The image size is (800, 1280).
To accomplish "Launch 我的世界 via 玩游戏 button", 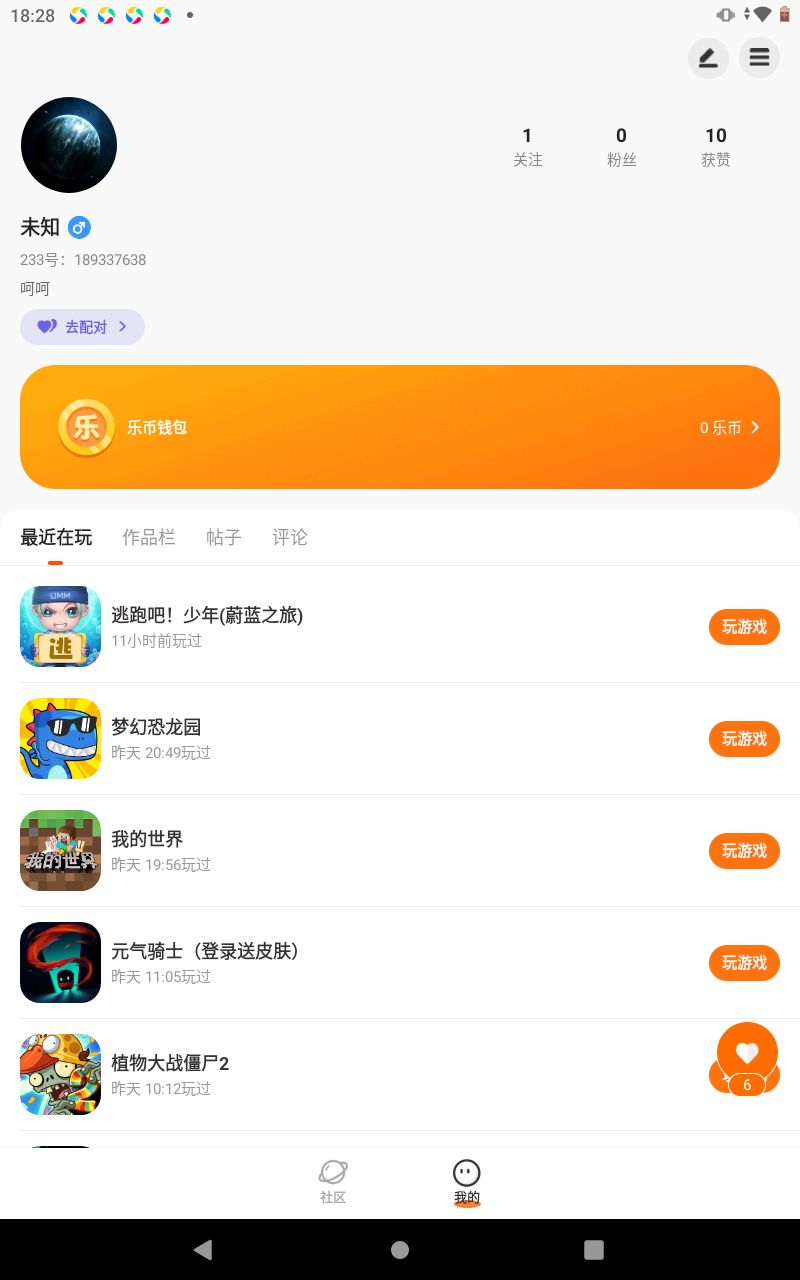I will coord(744,851).
